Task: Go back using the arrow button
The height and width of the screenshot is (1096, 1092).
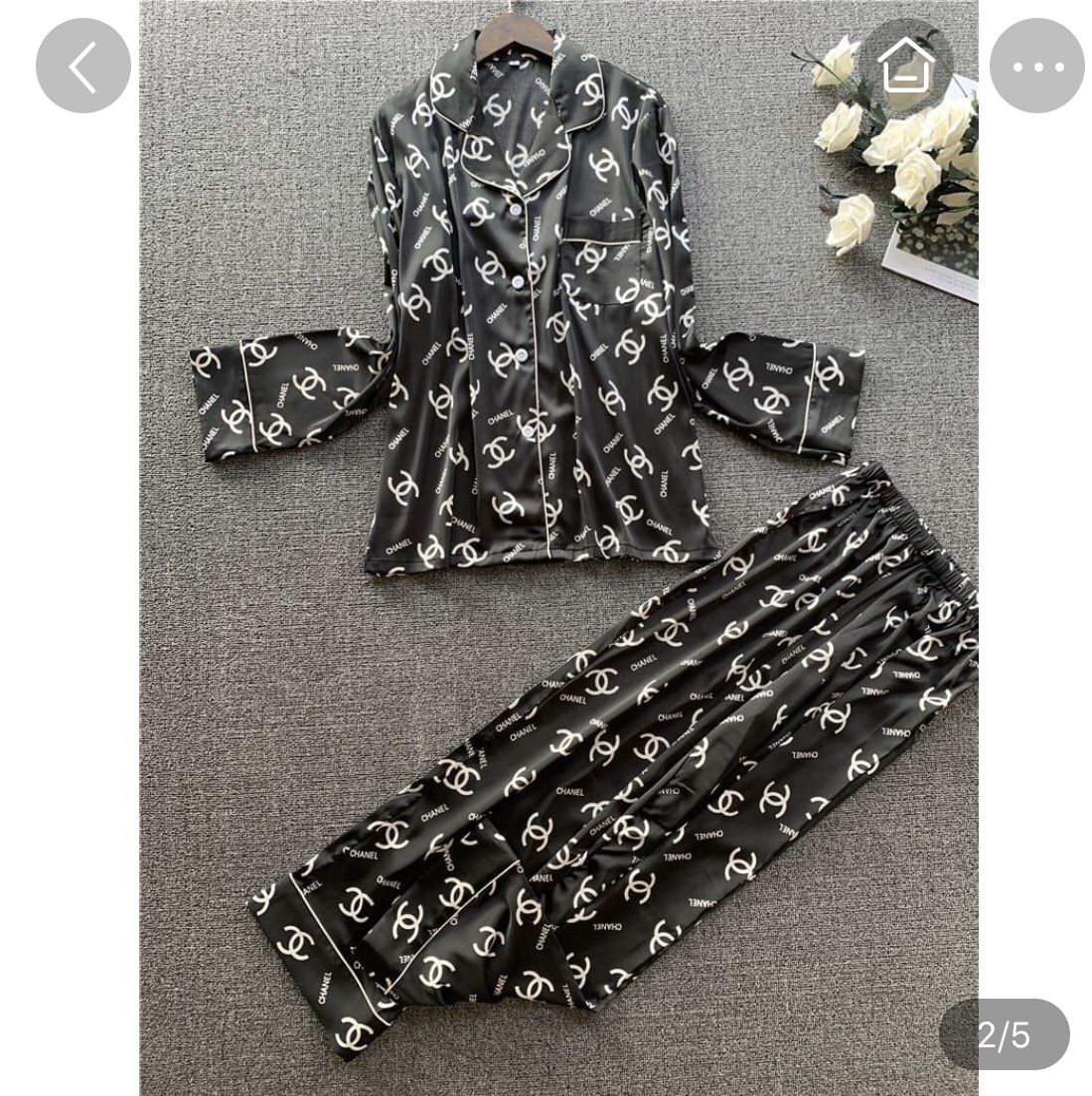Action: [83, 66]
